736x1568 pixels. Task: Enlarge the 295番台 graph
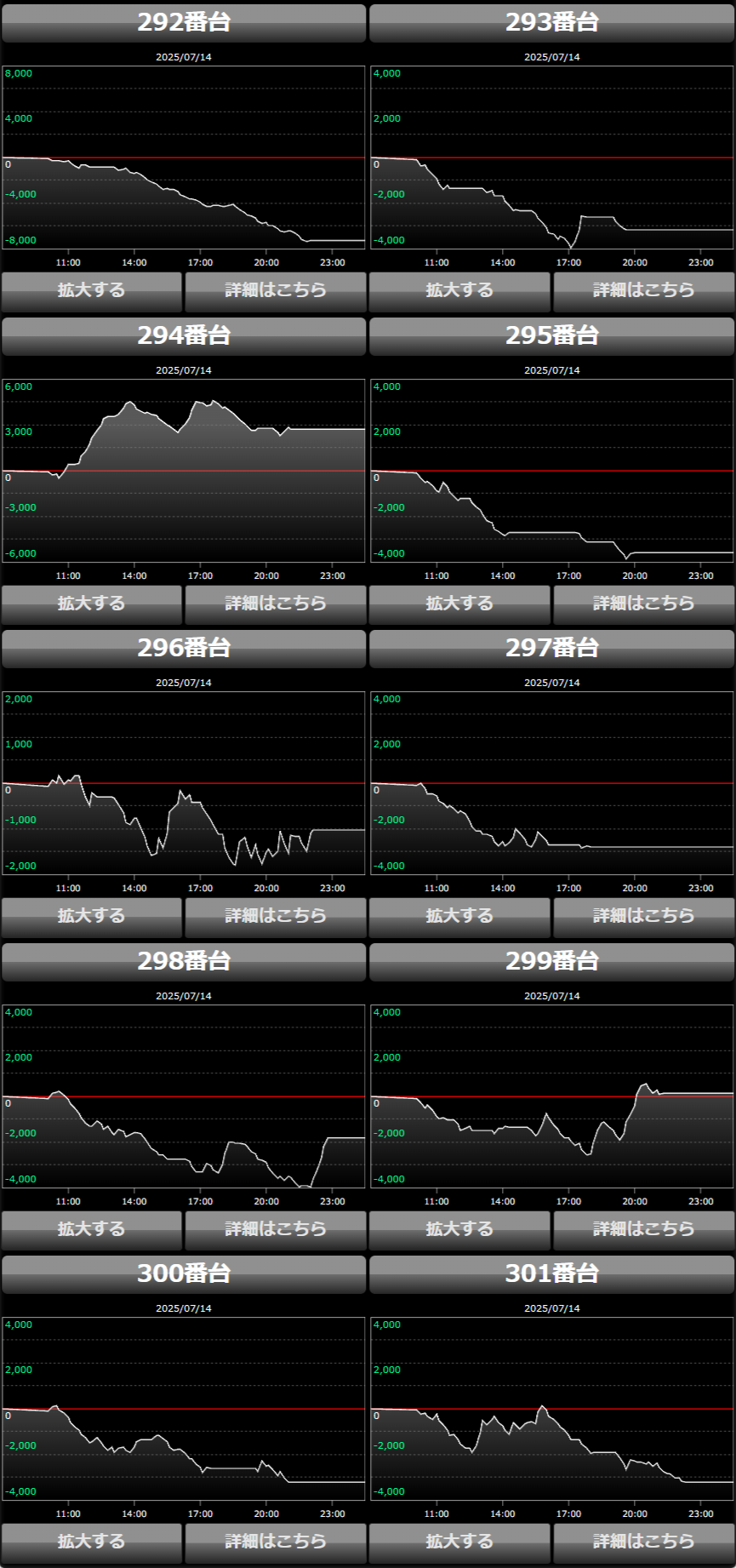coord(459,604)
